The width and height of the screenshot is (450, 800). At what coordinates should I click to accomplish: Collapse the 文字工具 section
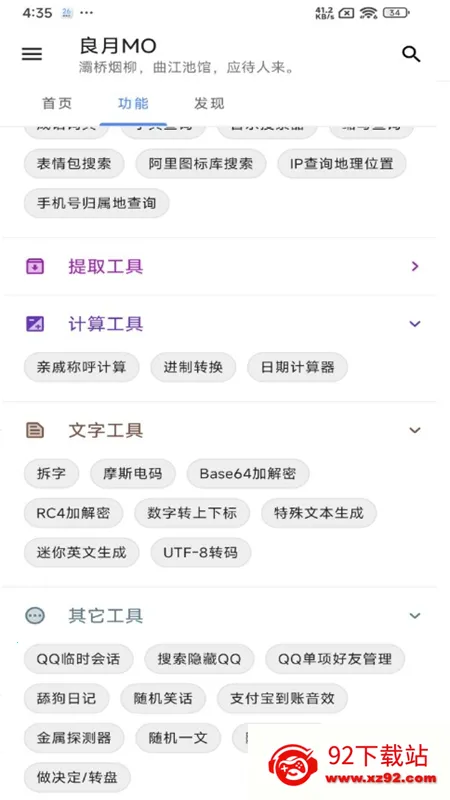coord(415,430)
